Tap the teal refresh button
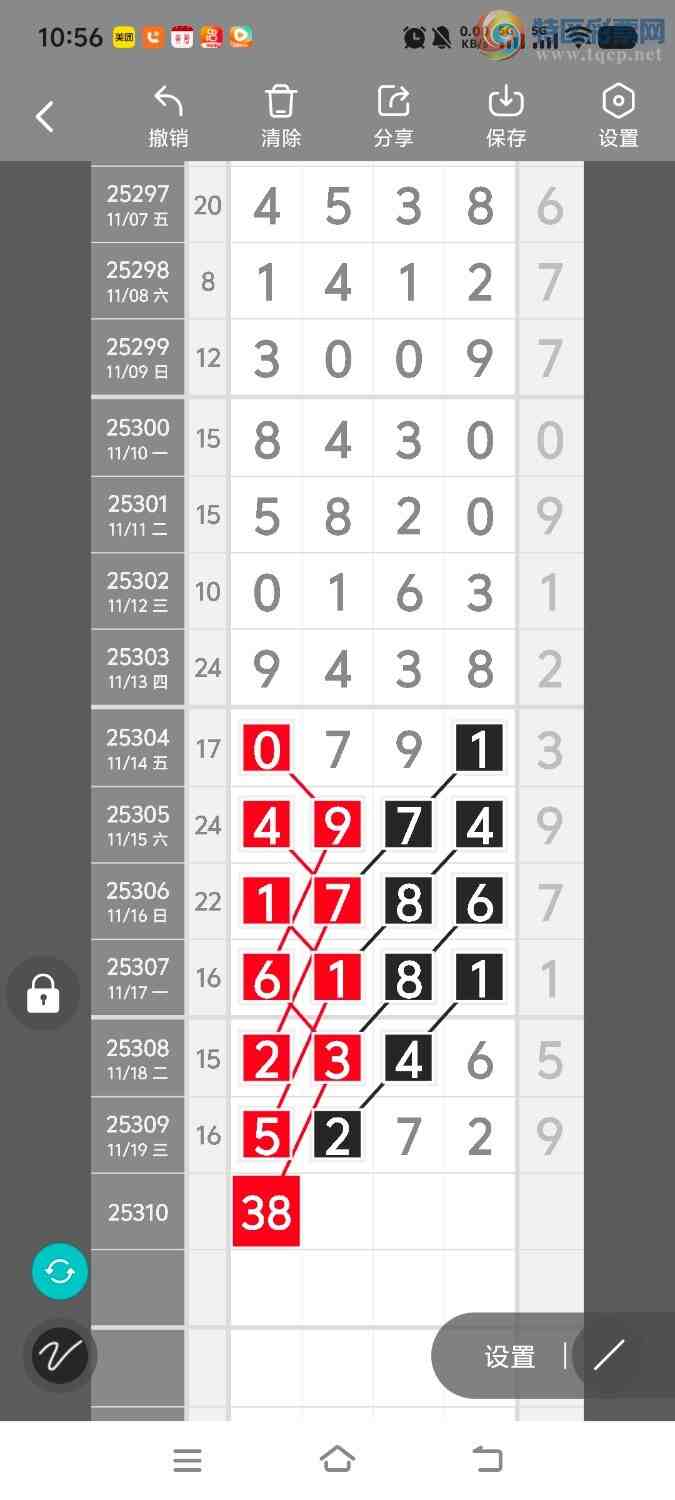The width and height of the screenshot is (675, 1500). pyautogui.click(x=60, y=1272)
